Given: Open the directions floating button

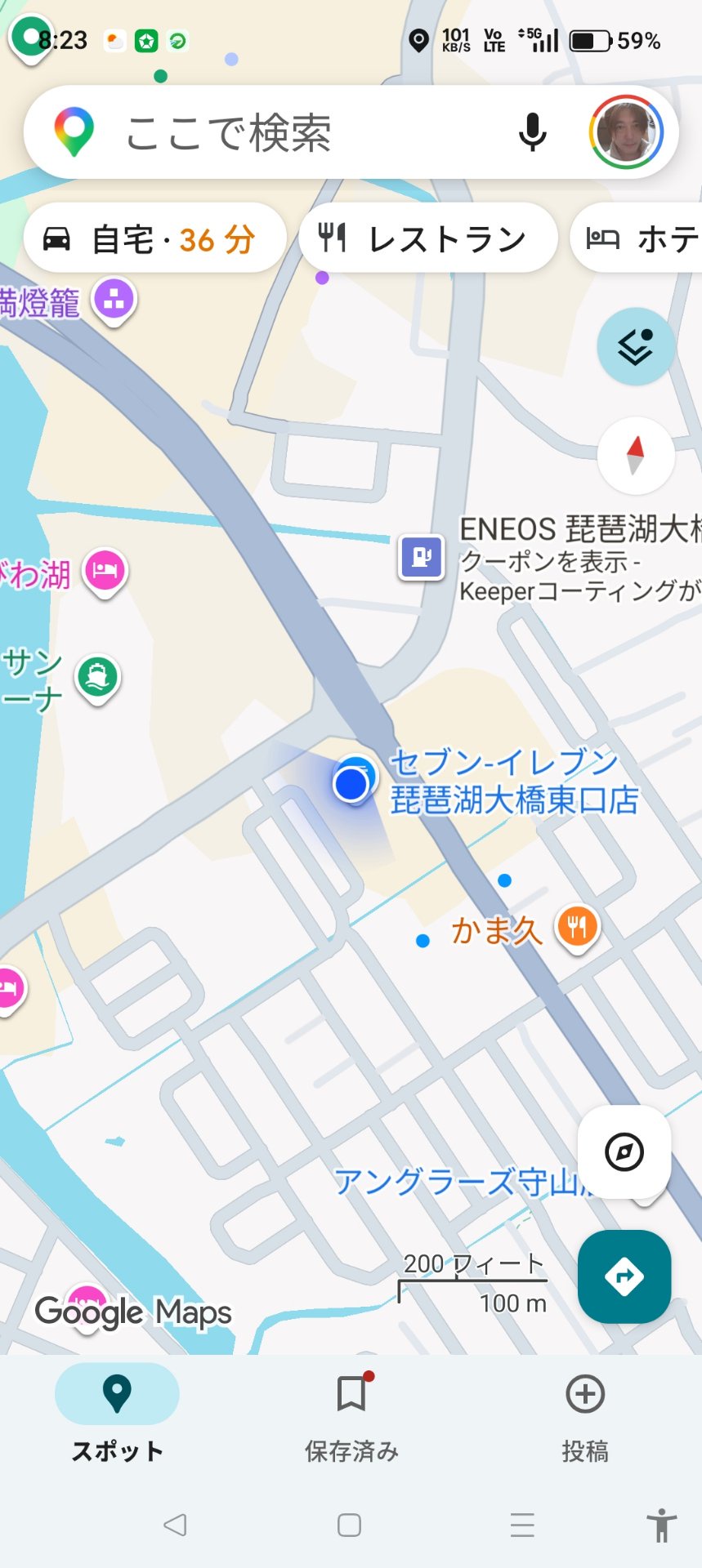Looking at the screenshot, I should 624,1276.
